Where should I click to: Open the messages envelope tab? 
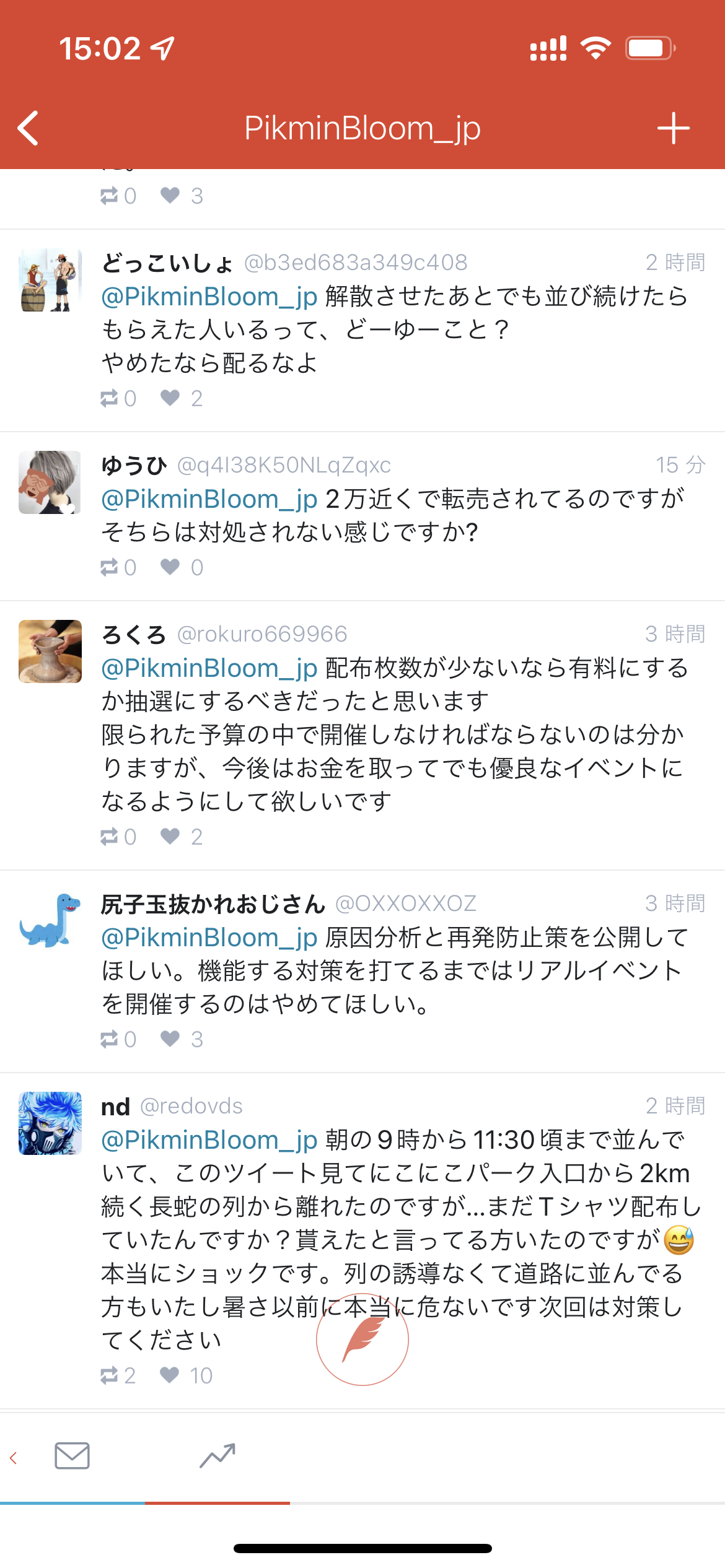(72, 1455)
